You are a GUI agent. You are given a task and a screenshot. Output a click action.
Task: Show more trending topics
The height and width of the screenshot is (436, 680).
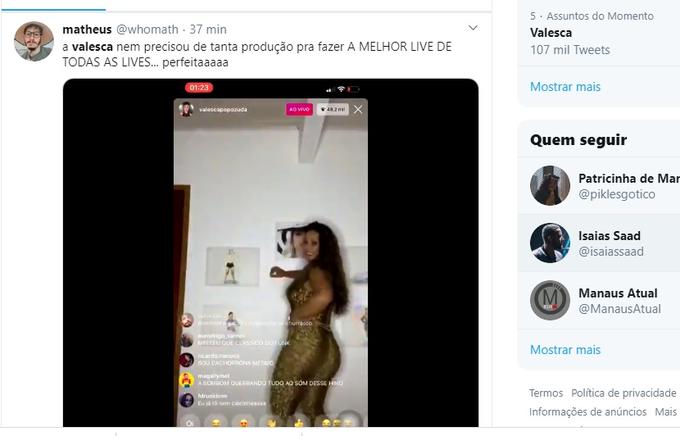point(565,87)
